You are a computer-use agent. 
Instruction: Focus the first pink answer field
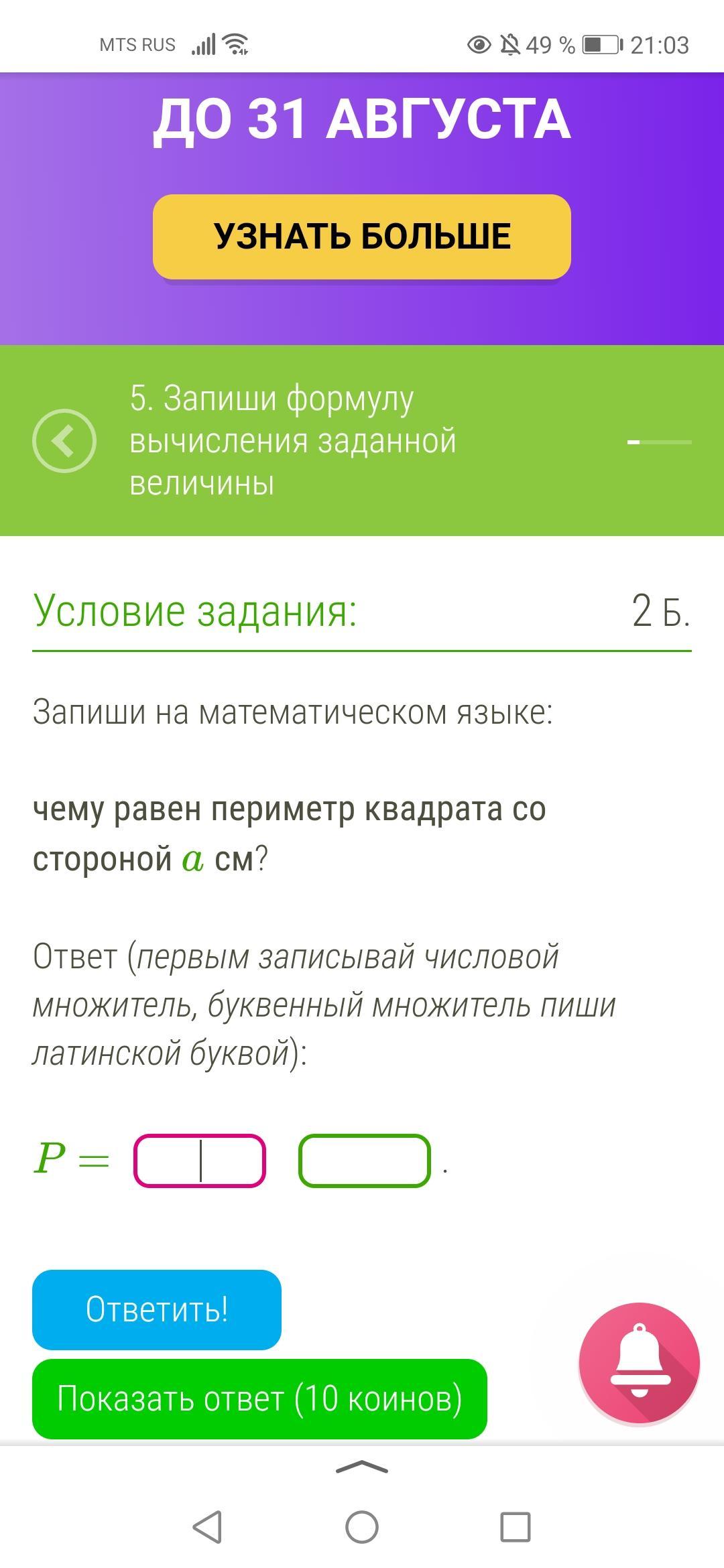tap(200, 1161)
